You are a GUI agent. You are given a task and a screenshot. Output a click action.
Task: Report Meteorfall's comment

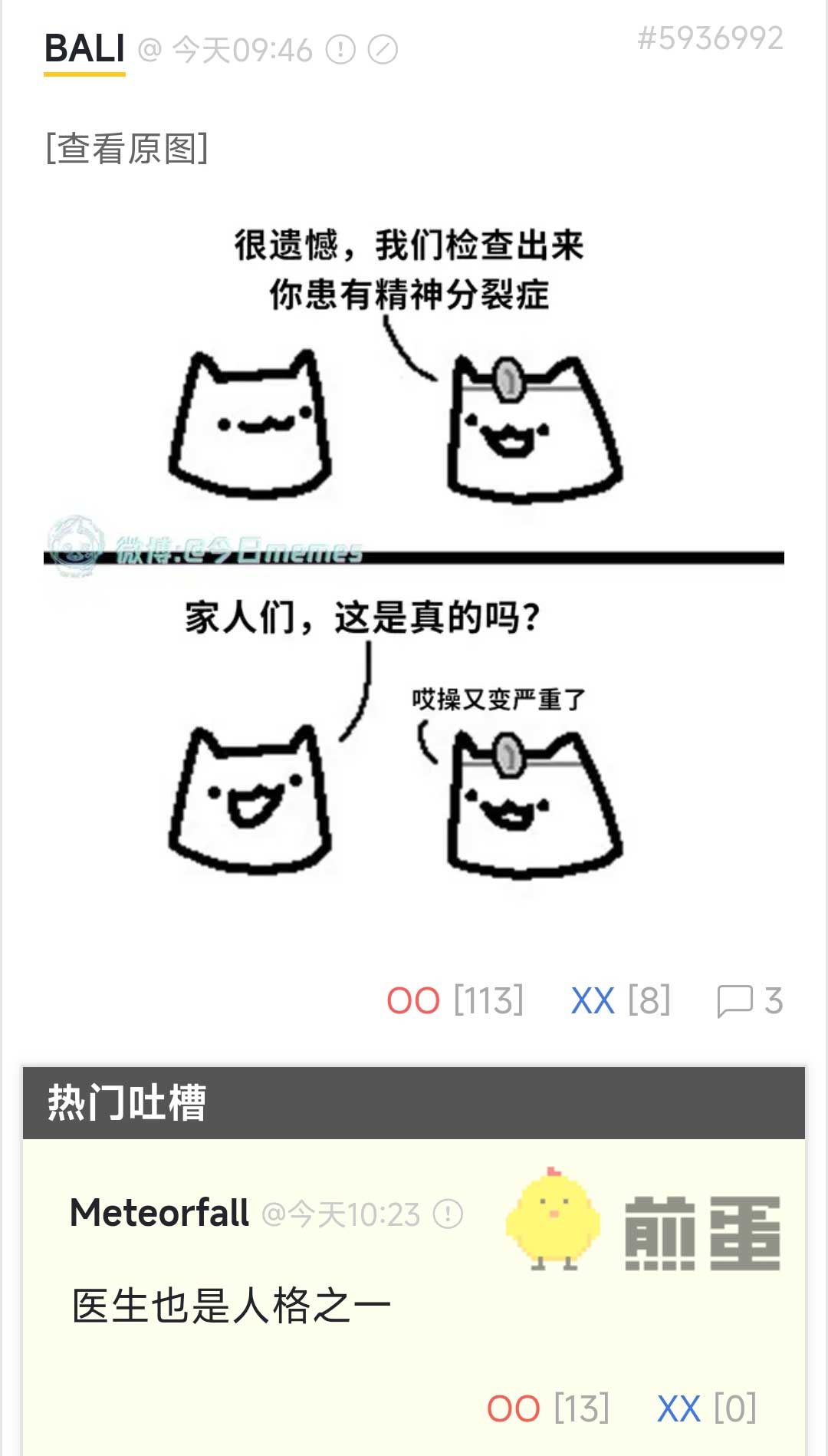[x=448, y=1214]
